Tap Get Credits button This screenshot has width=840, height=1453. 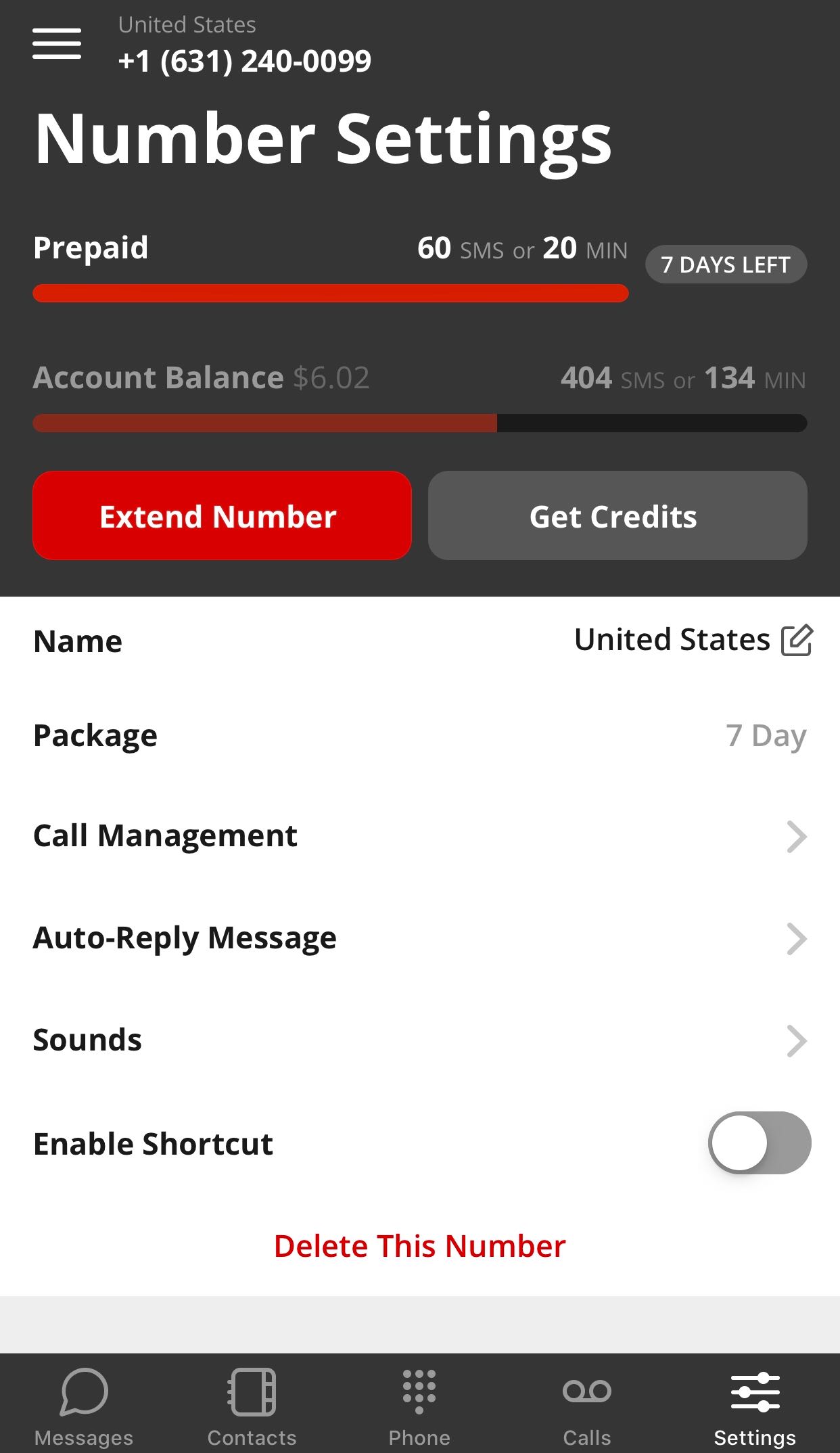(x=617, y=515)
